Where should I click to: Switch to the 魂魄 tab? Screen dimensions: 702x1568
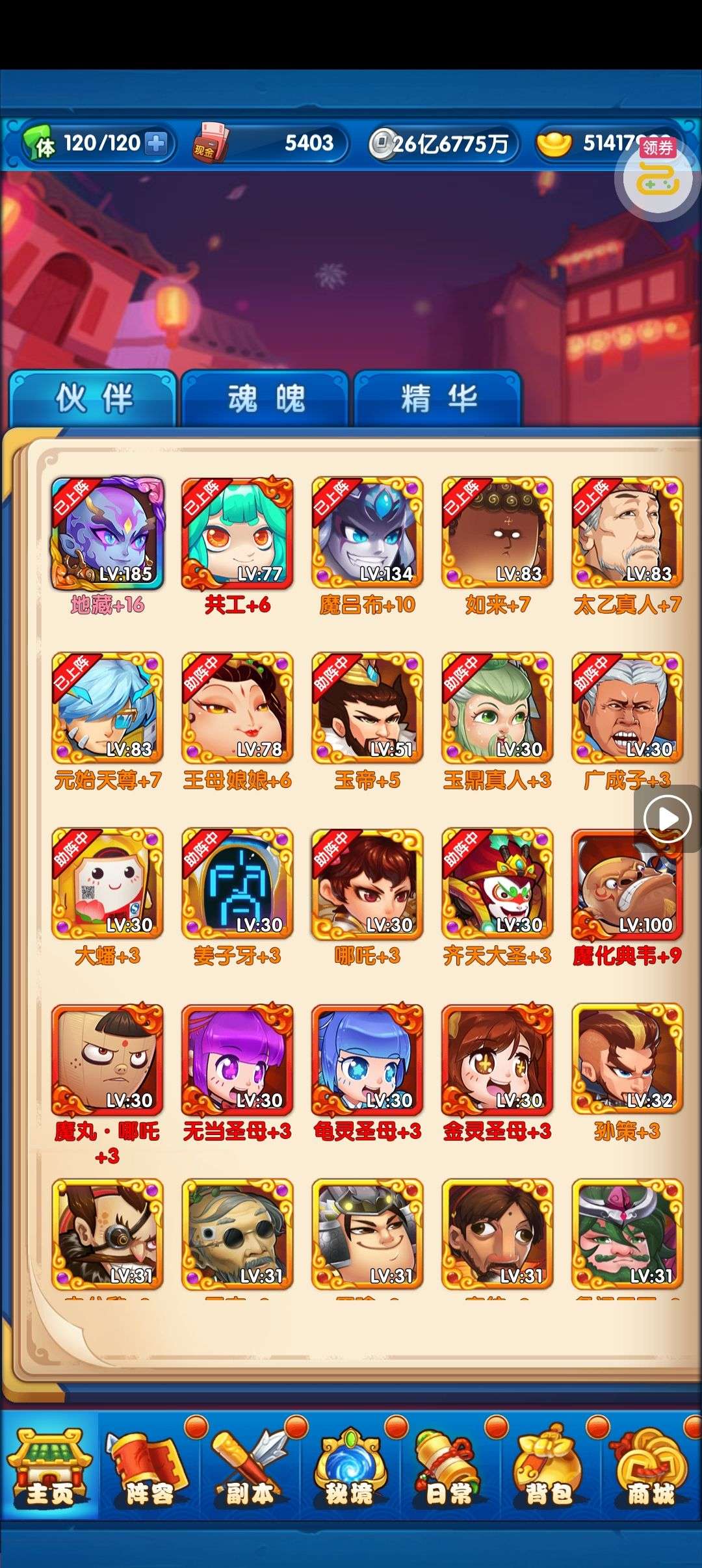265,399
